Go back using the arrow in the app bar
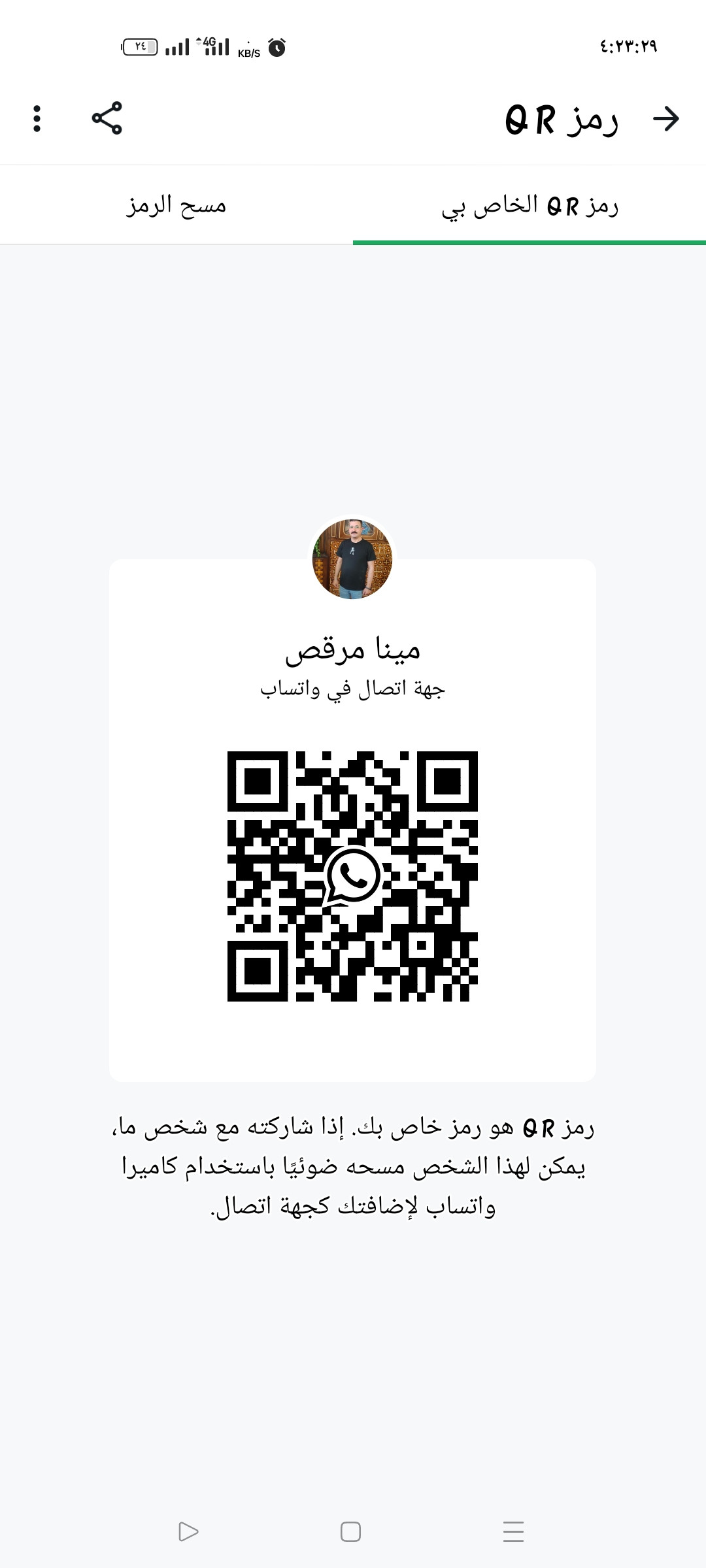The width and height of the screenshot is (706, 1568). tap(665, 119)
